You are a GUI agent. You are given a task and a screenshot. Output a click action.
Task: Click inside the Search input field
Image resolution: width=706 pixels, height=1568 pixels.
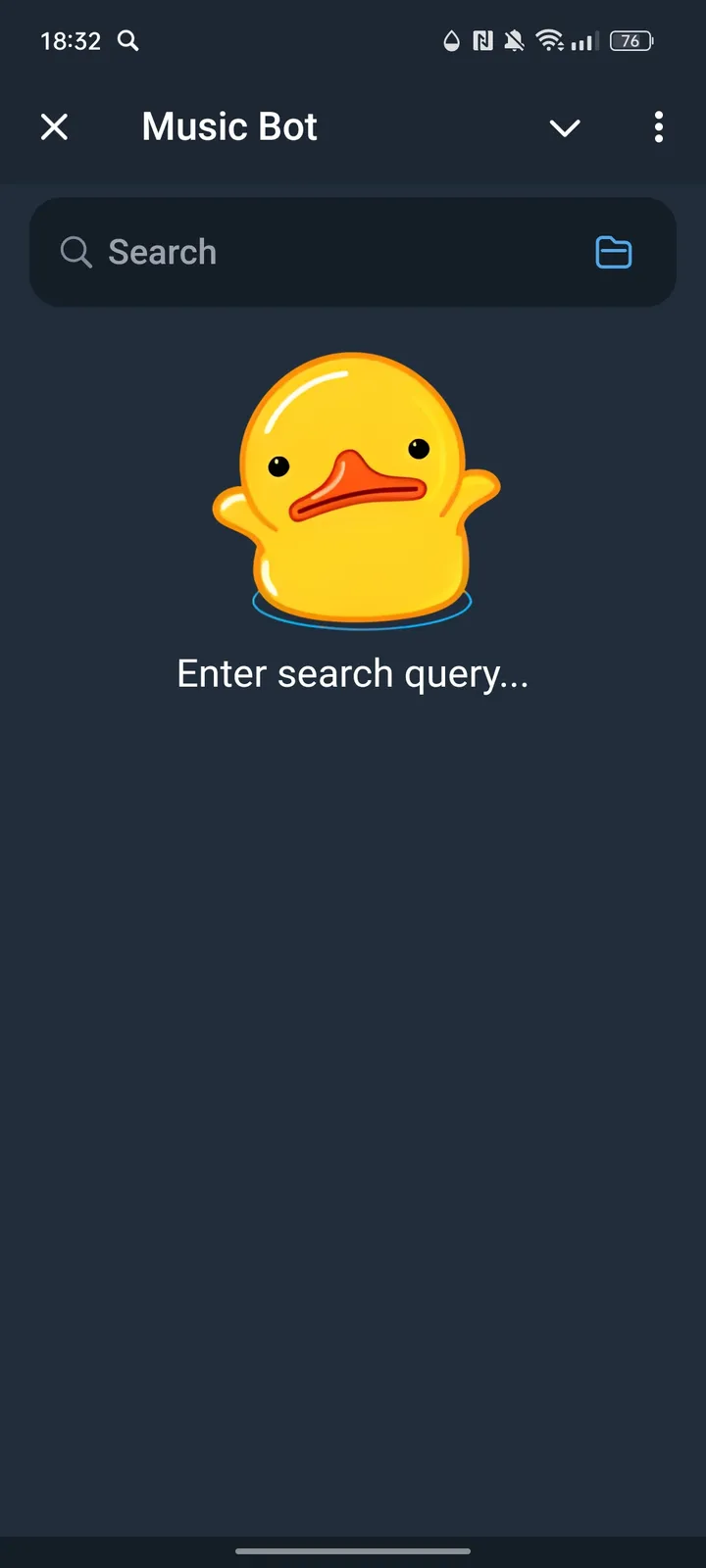click(294, 252)
